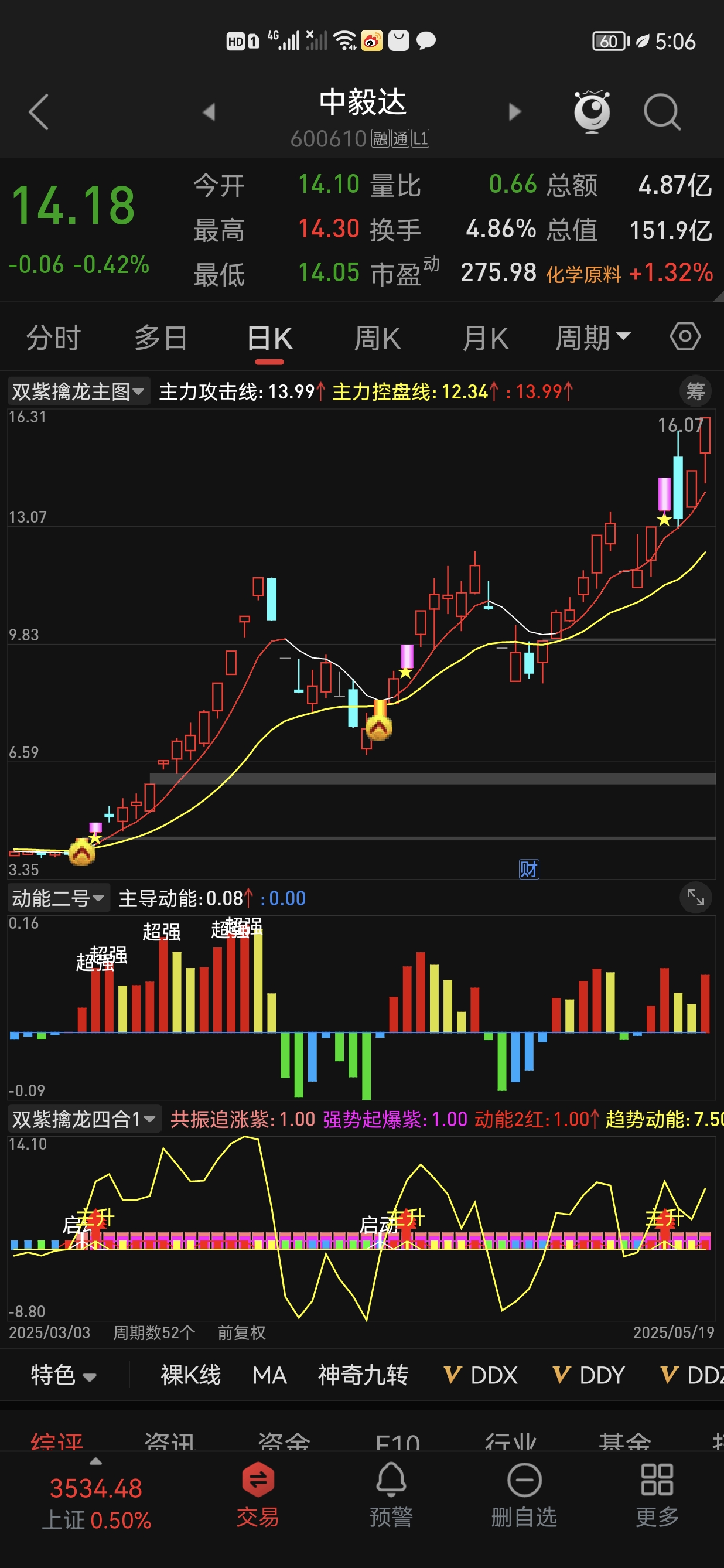Select the 周K chart tab
This screenshot has height=1568, width=724.
click(377, 339)
